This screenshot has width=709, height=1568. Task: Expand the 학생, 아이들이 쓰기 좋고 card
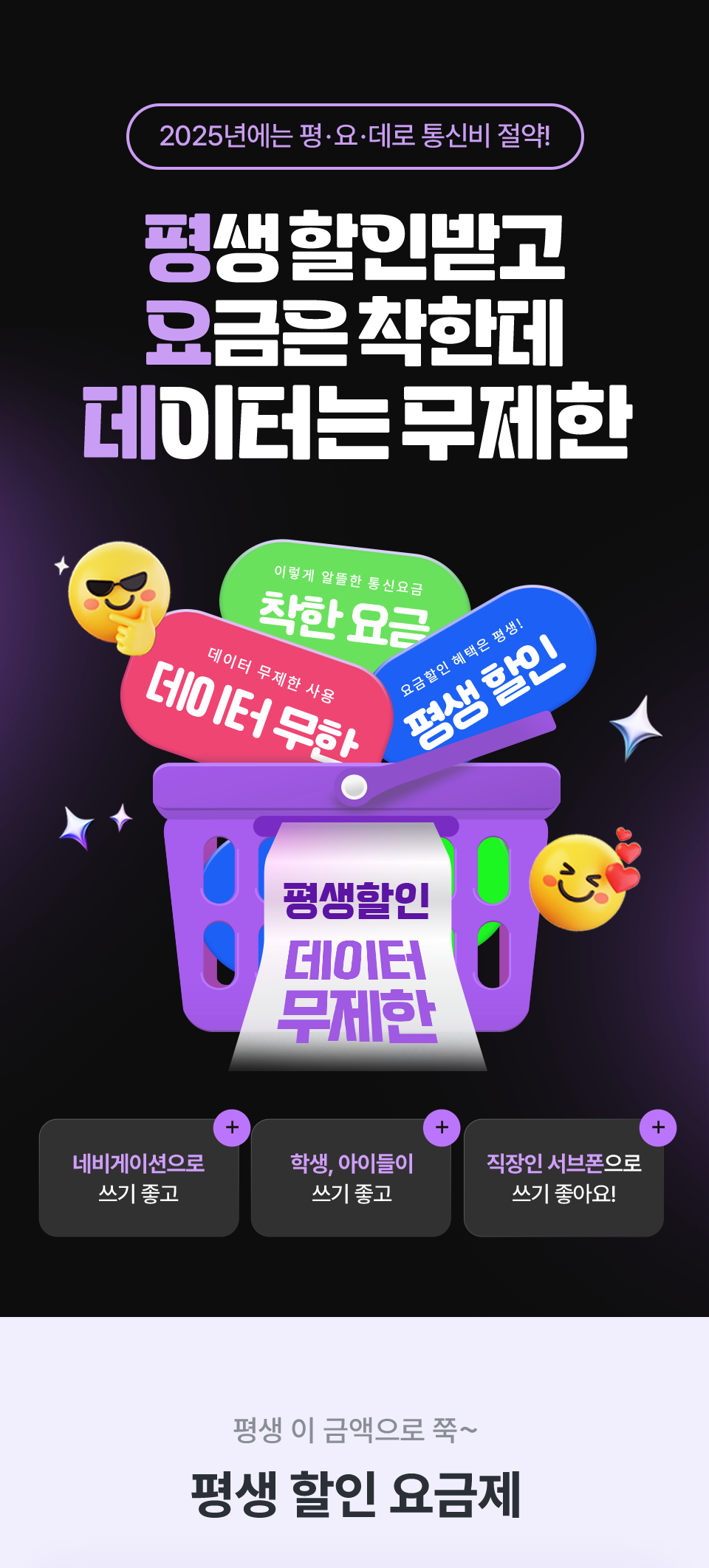coord(442,1127)
